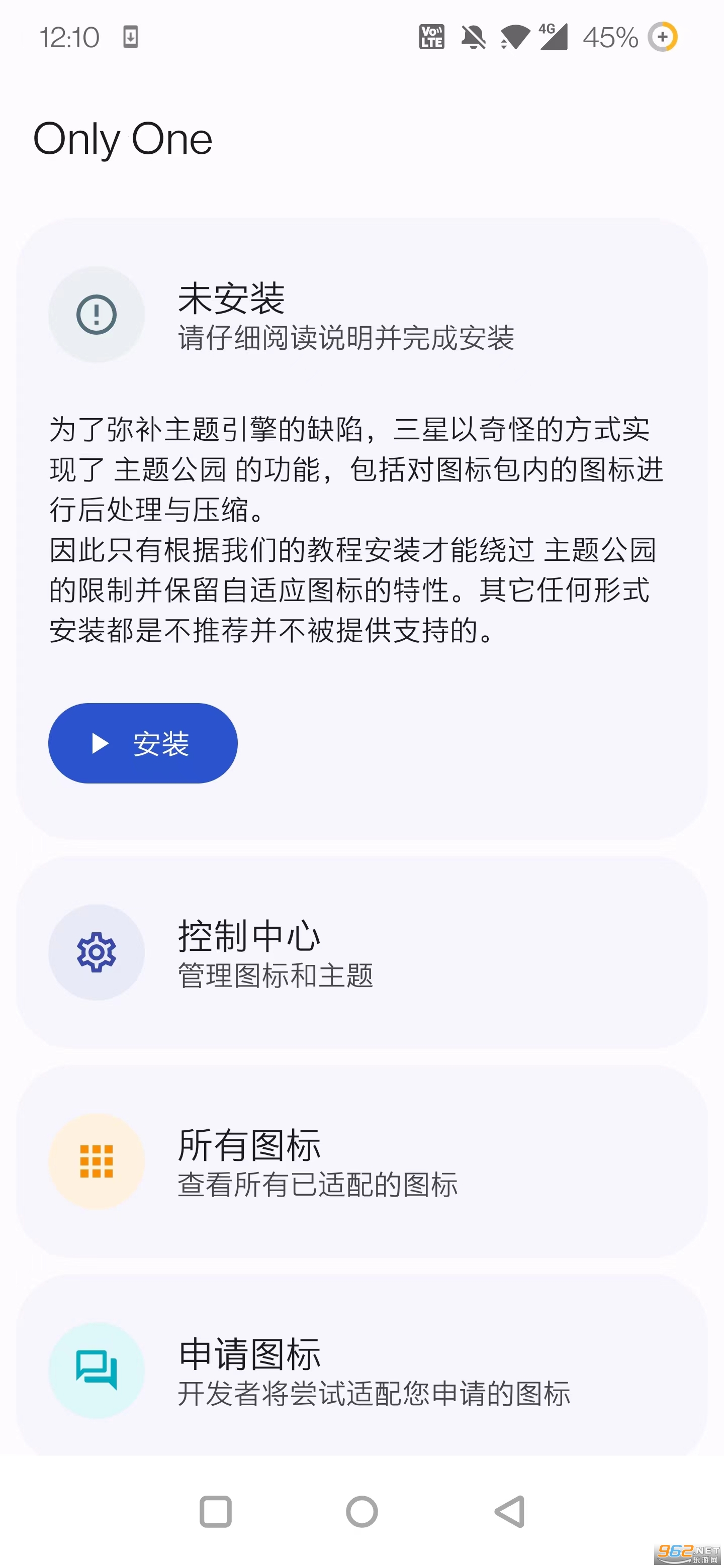Open 控制中心 to manage icons and themes
The image size is (724, 1568).
(x=361, y=952)
